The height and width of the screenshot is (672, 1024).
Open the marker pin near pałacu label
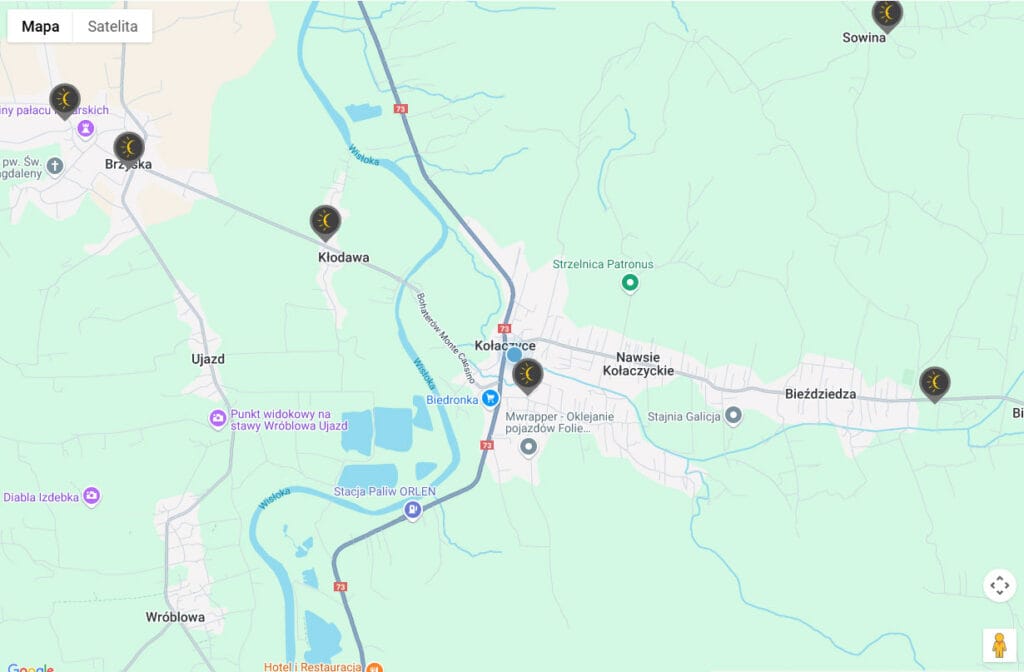click(65, 100)
